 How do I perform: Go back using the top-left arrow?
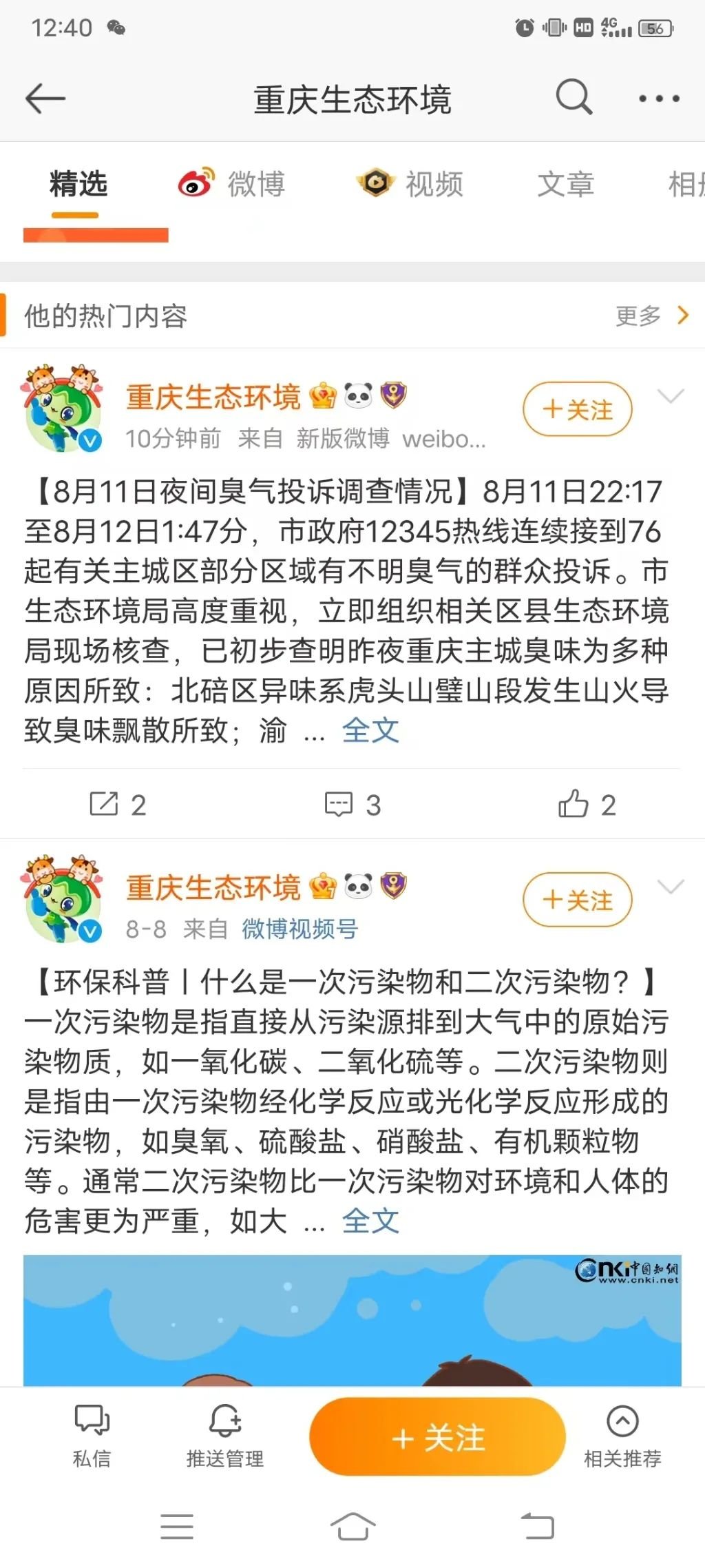[x=45, y=99]
